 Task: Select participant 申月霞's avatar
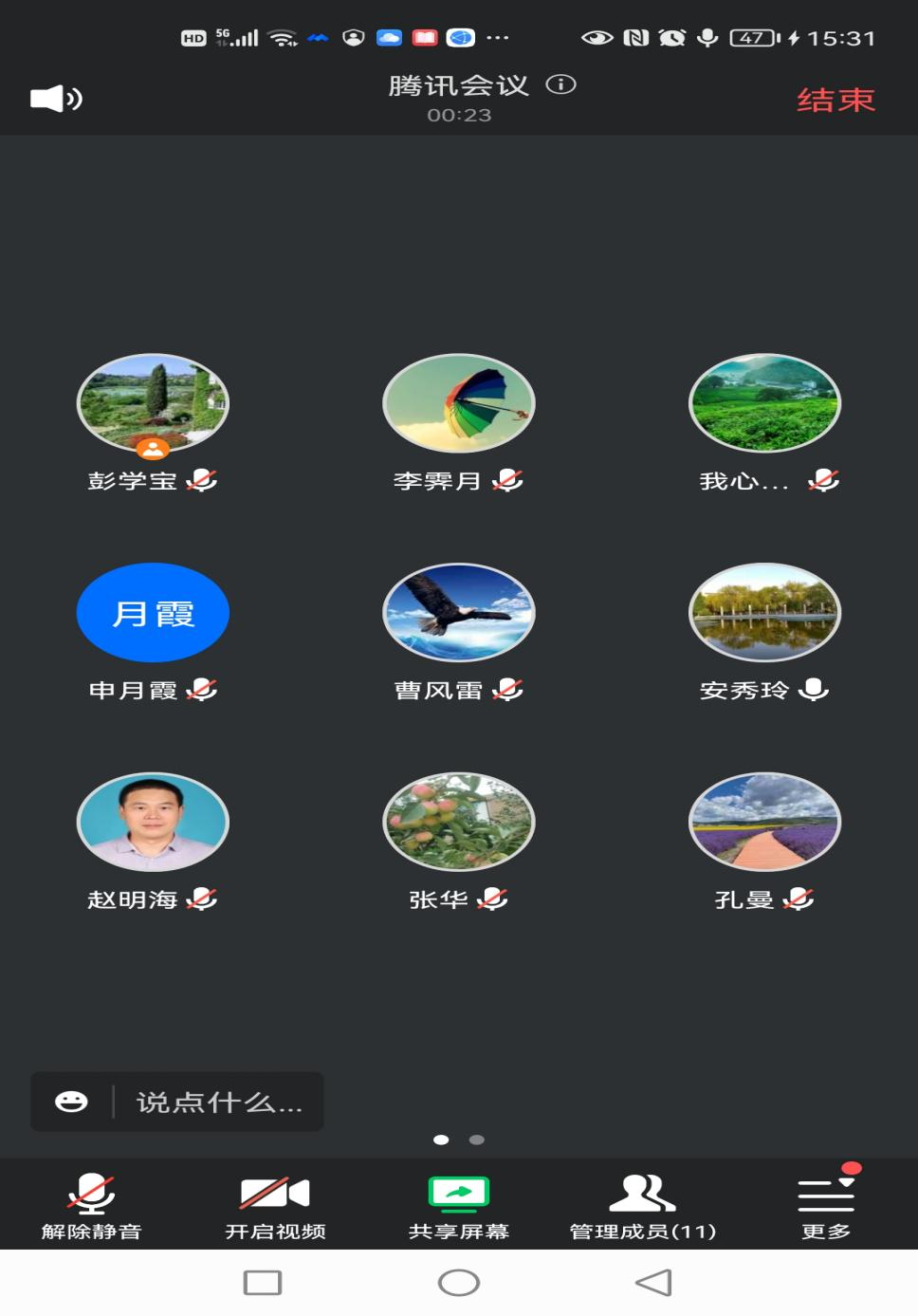click(153, 613)
